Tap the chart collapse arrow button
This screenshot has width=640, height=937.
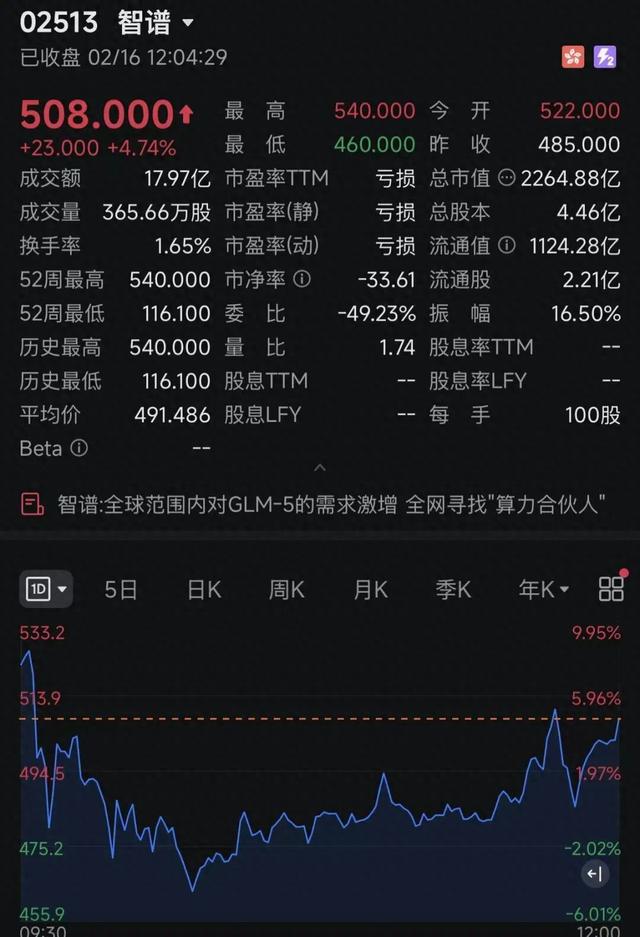(595, 874)
